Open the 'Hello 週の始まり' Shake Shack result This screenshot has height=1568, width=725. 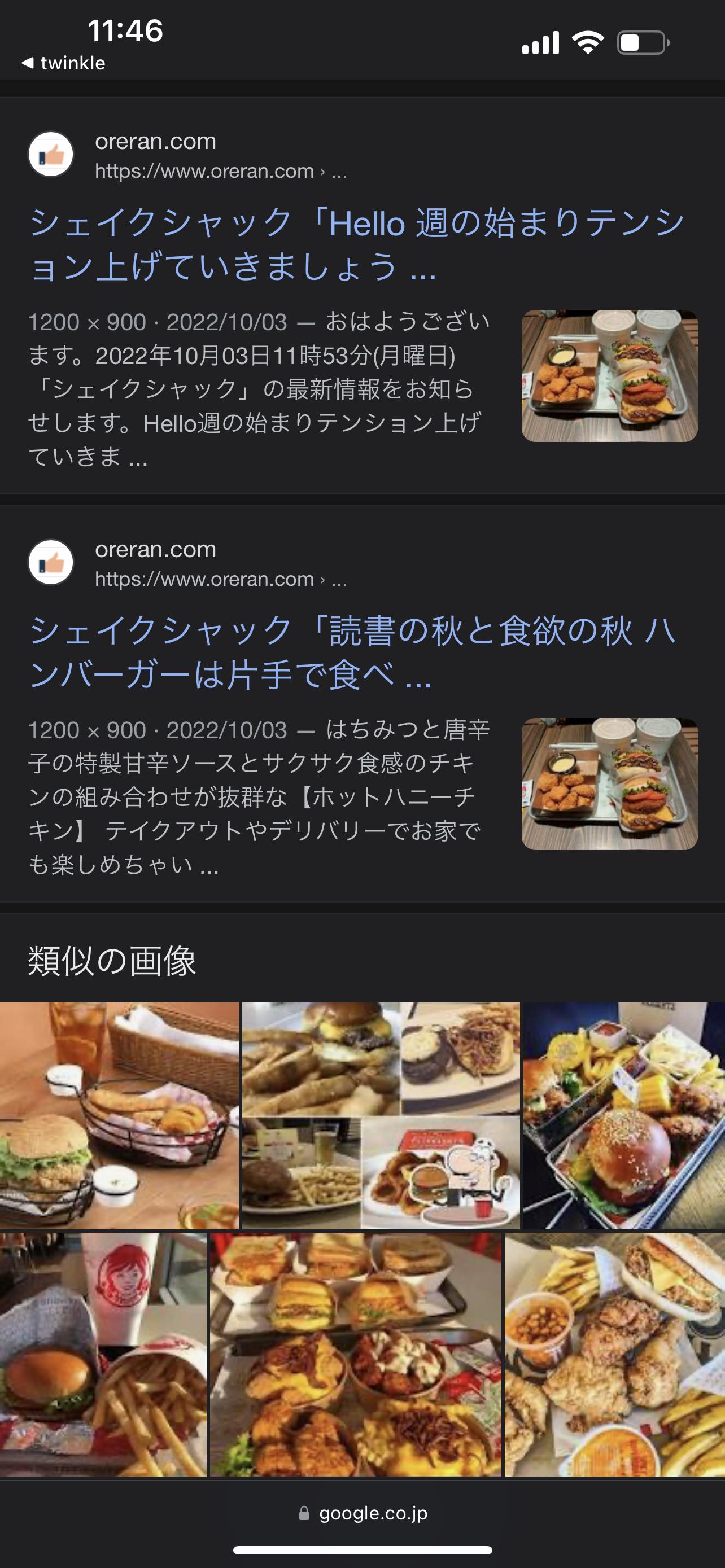coord(357,244)
